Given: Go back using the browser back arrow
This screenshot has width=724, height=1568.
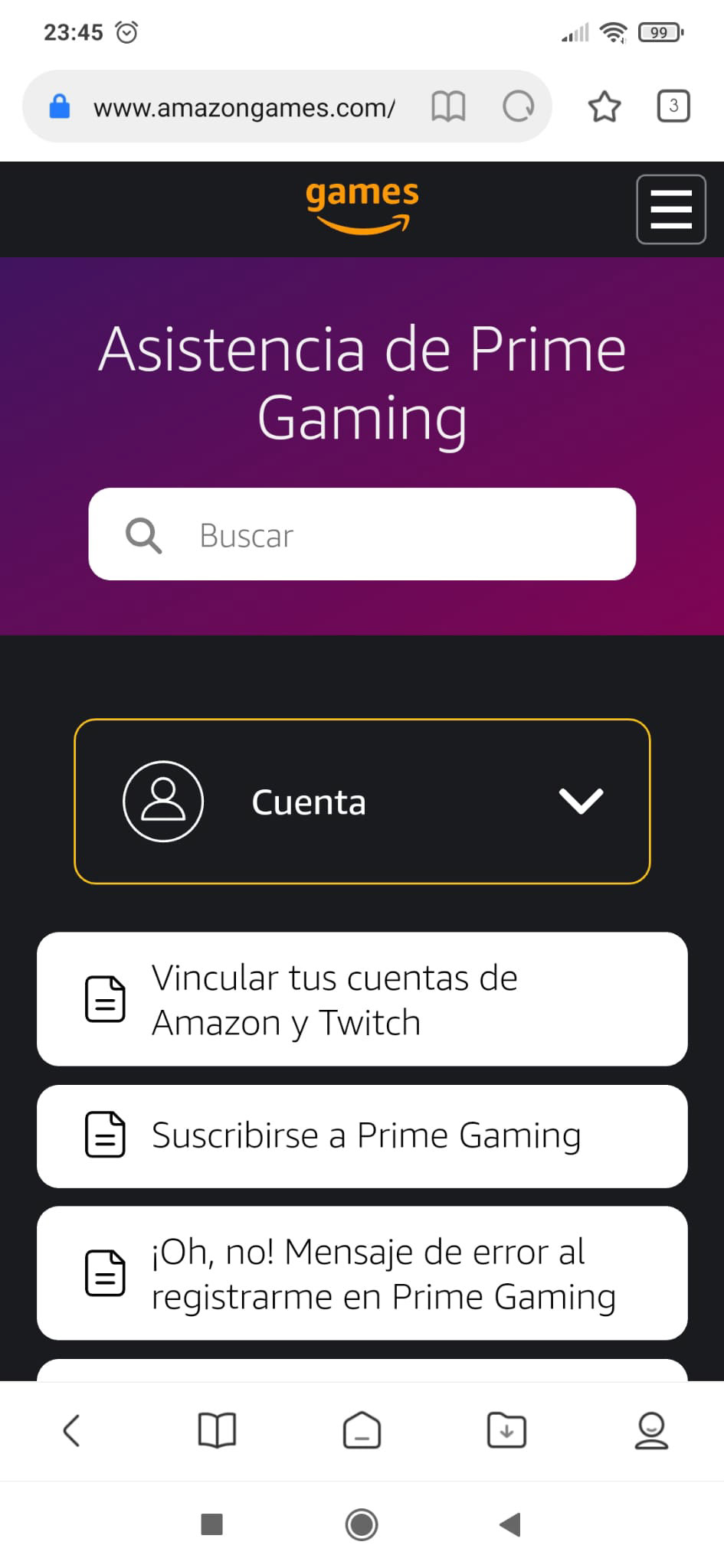Looking at the screenshot, I should [x=71, y=1430].
